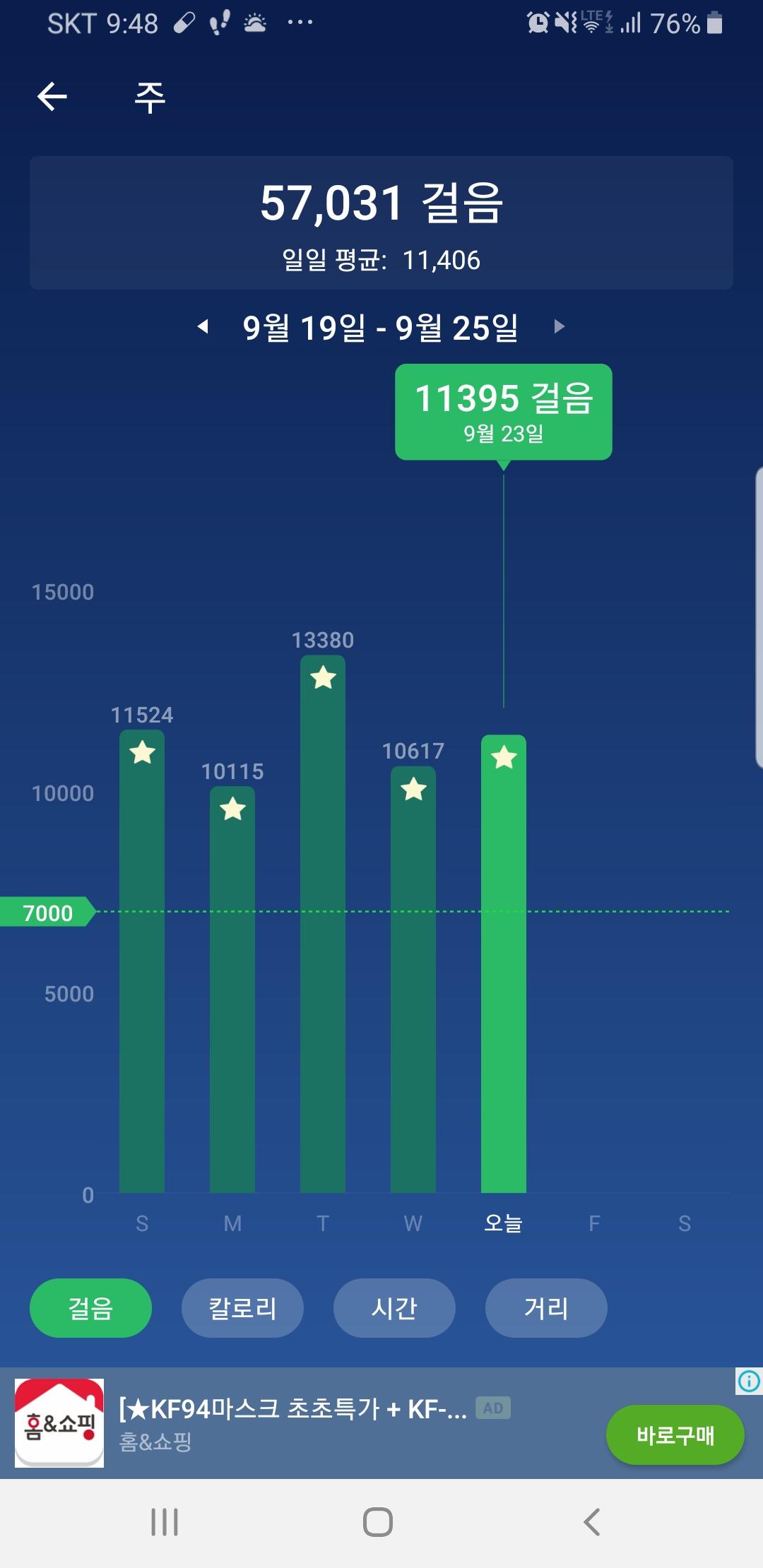763x1568 pixels.
Task: Open recent apps from the navigation bar
Action: pos(165,1522)
